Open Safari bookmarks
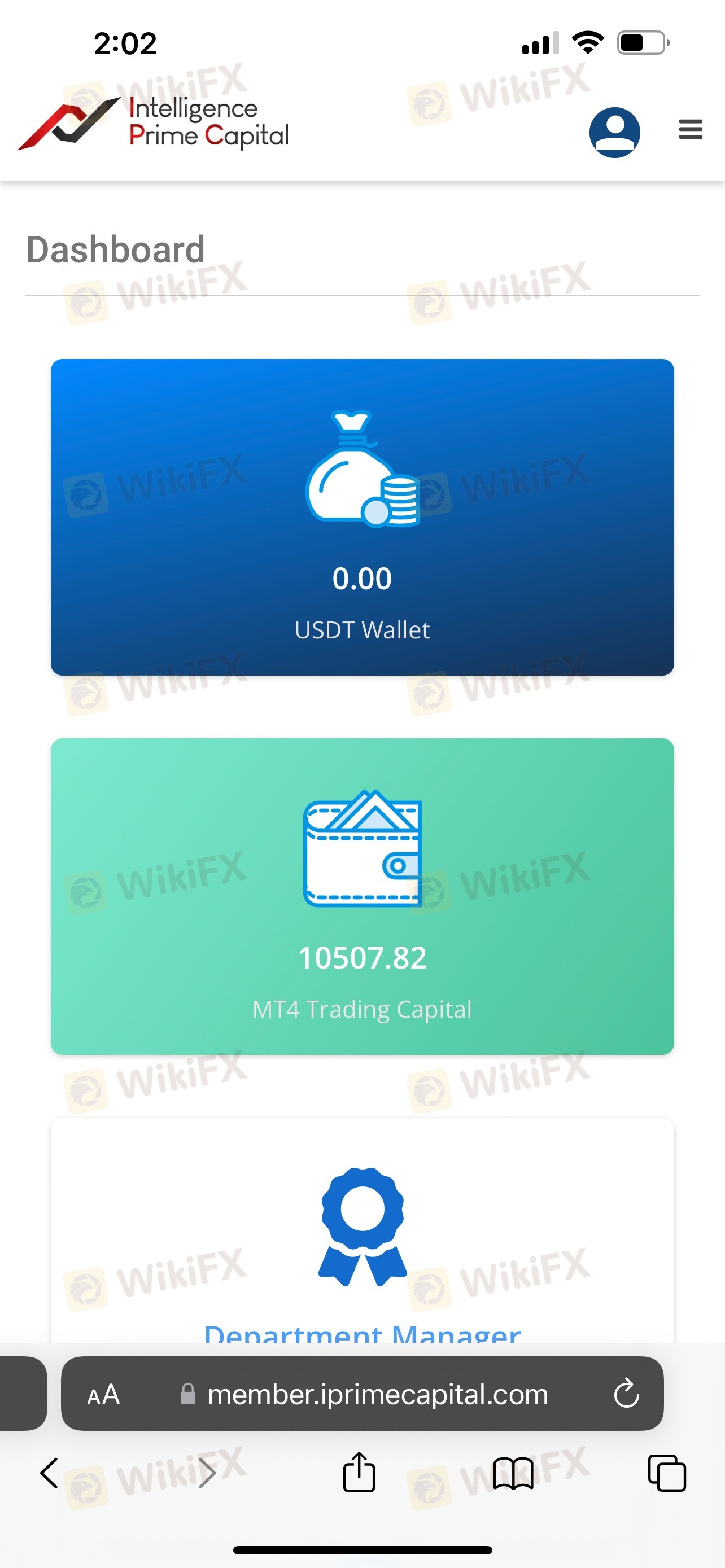 (x=513, y=1473)
